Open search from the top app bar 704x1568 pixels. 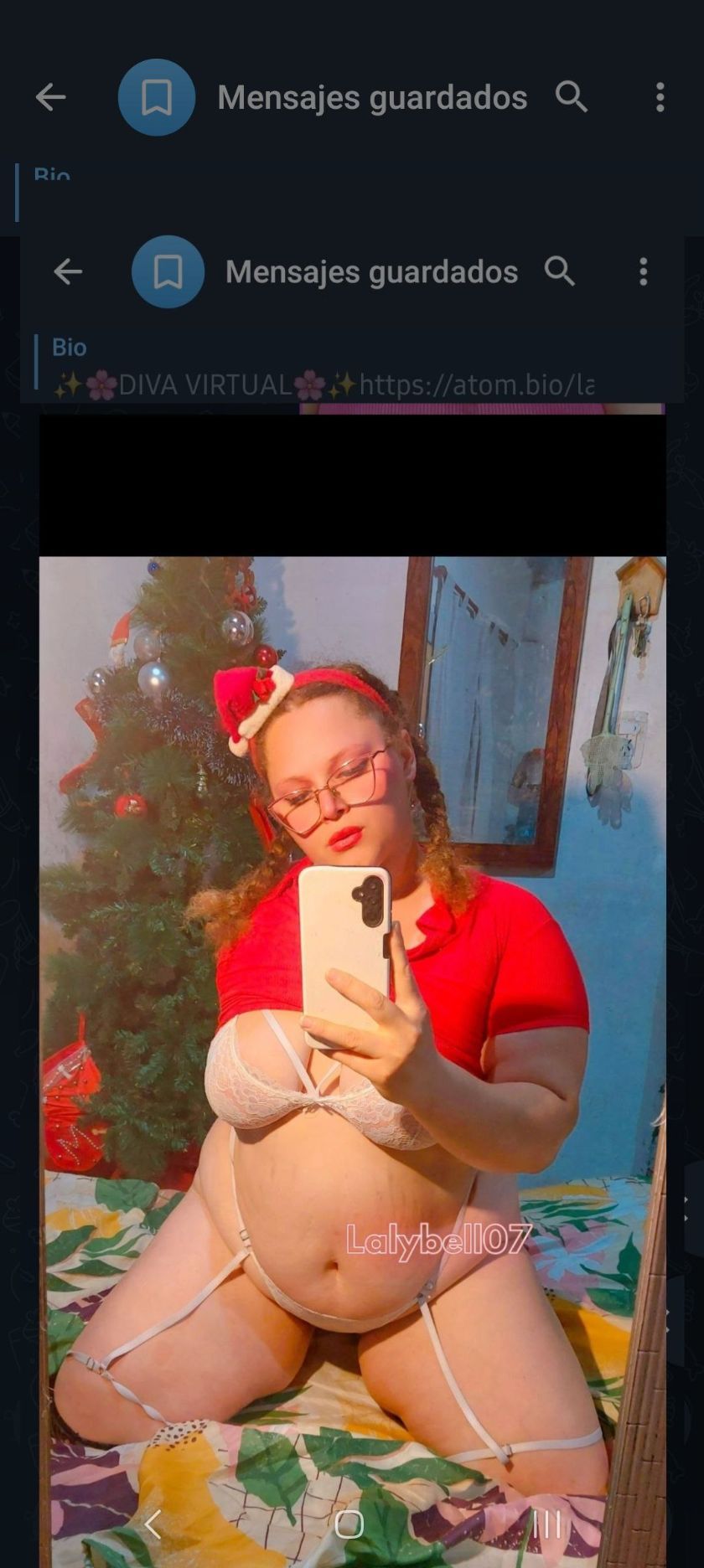point(572,97)
